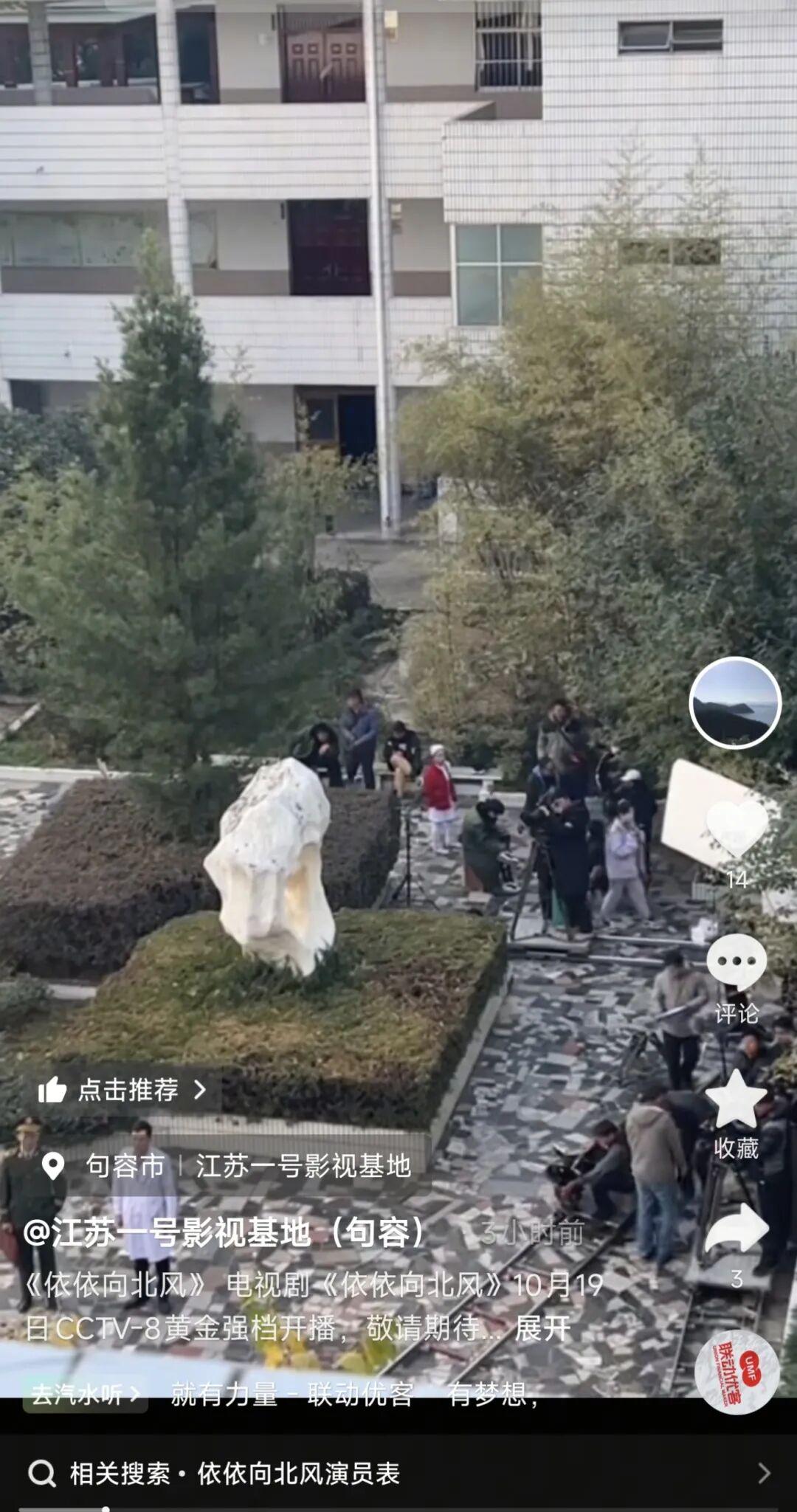Screen dimensions: 797x1512
Task: Expand caption with 展开
Action: click(x=542, y=1328)
